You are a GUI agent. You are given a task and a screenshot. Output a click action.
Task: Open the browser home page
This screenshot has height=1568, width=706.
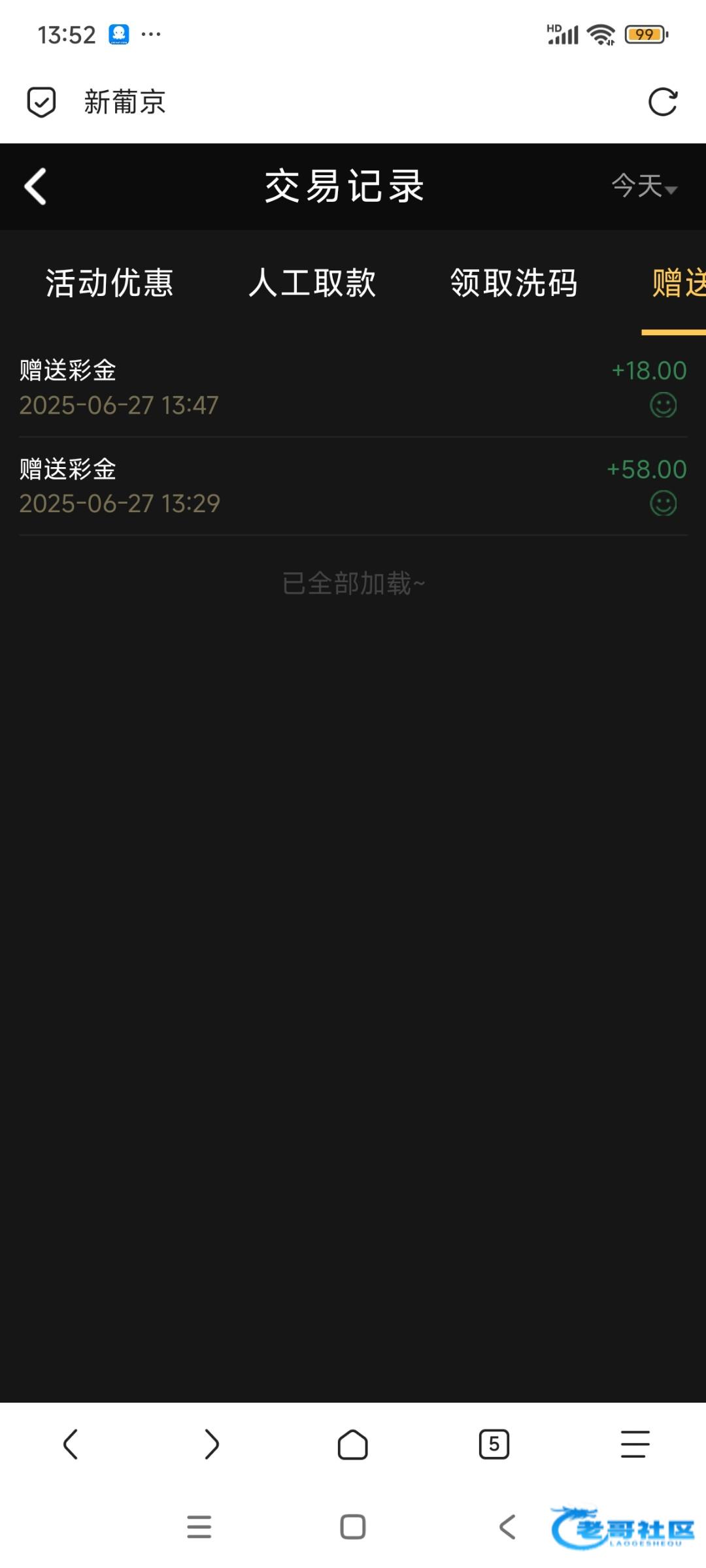pos(353,1444)
